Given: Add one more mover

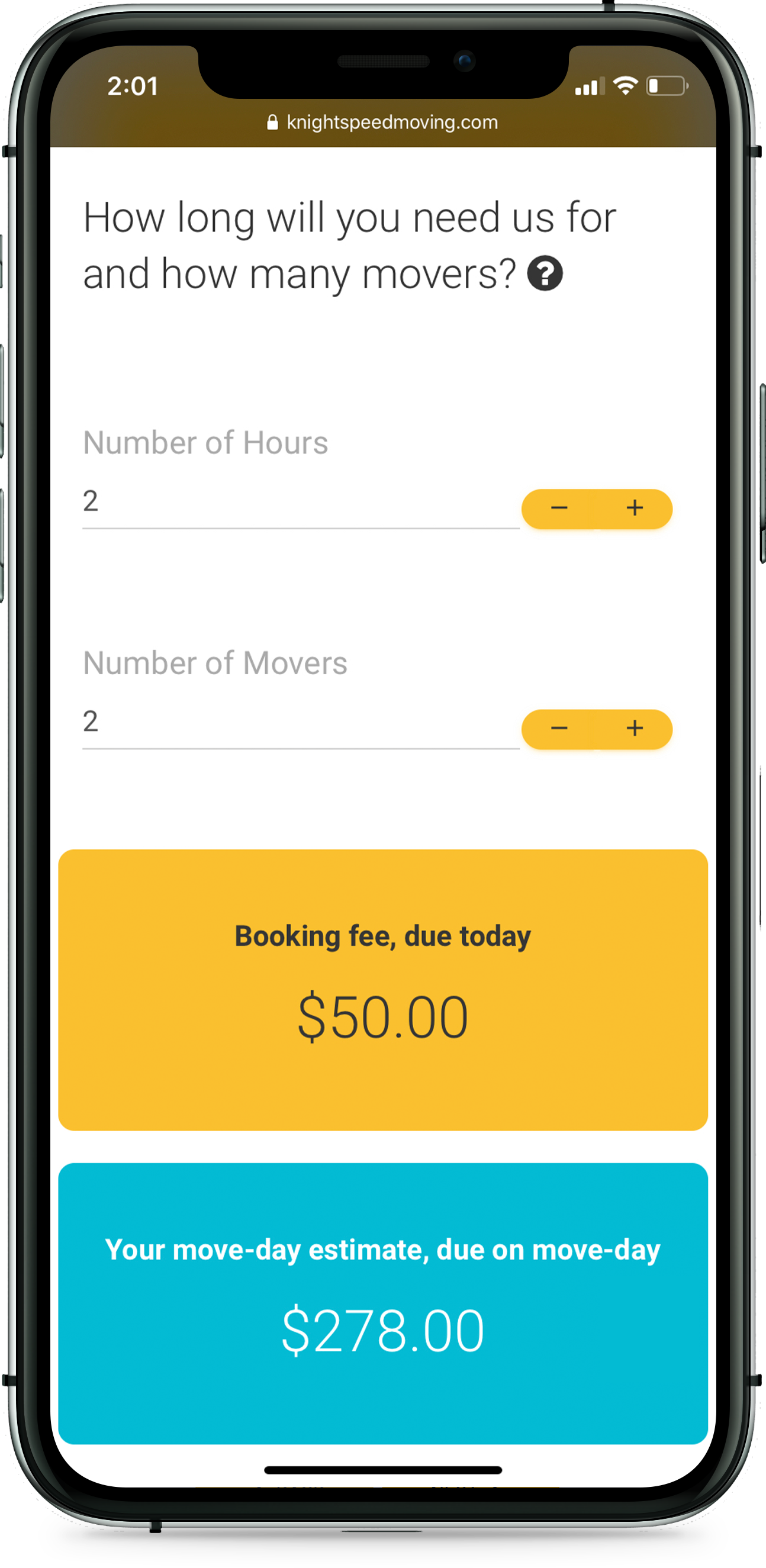Looking at the screenshot, I should [x=635, y=729].
